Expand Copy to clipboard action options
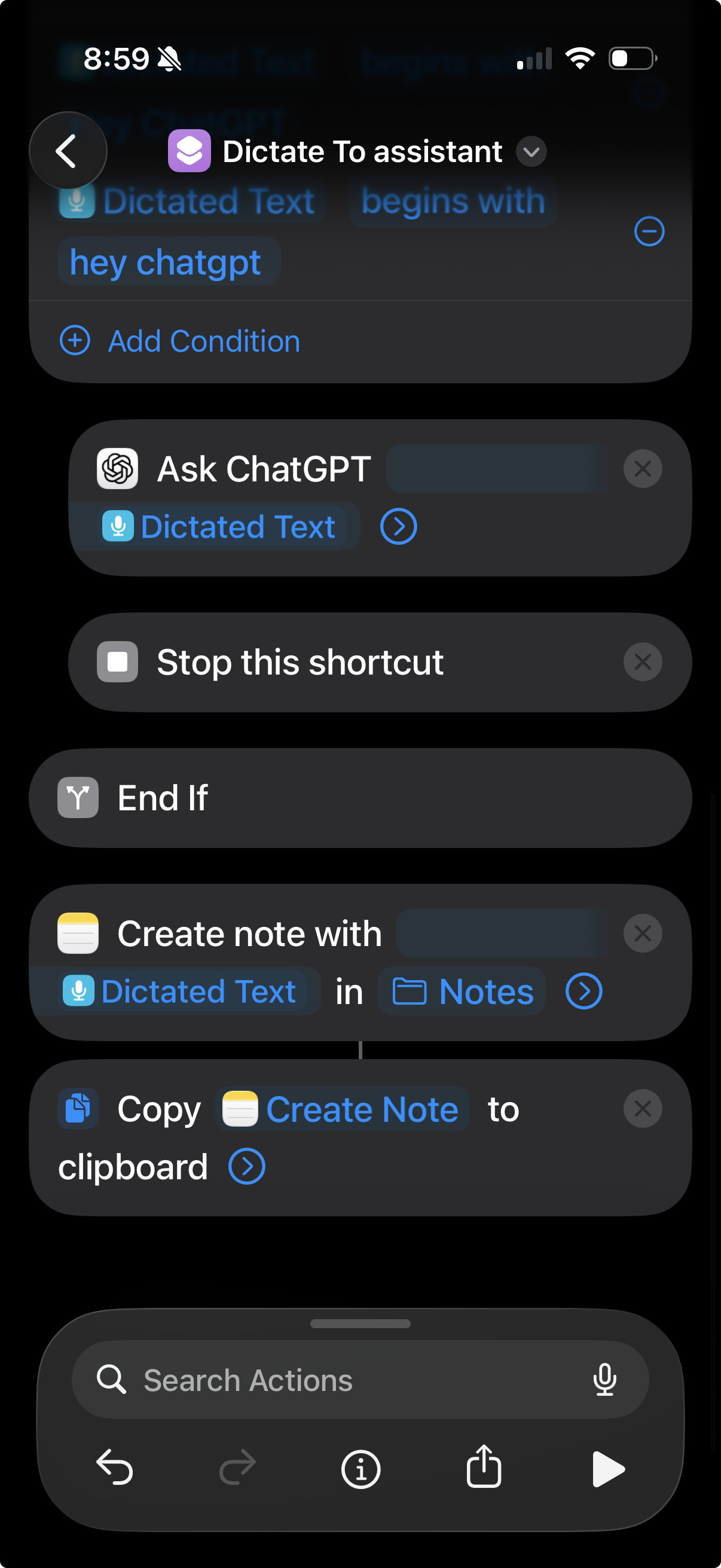721x1568 pixels. (246, 1166)
